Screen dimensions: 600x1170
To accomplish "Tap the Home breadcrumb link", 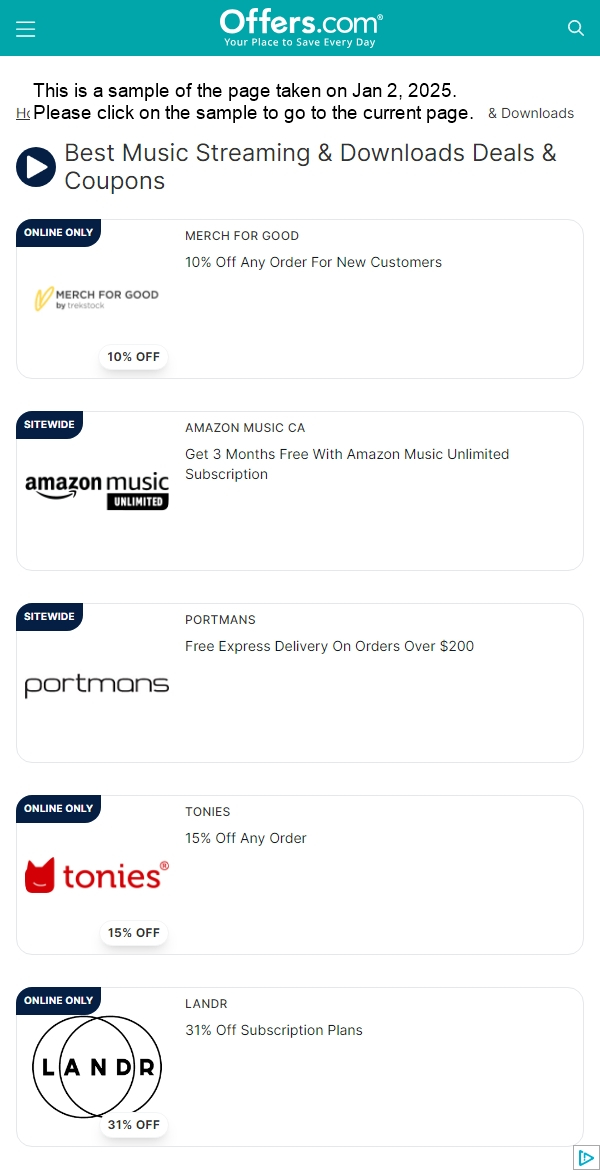I will point(22,113).
